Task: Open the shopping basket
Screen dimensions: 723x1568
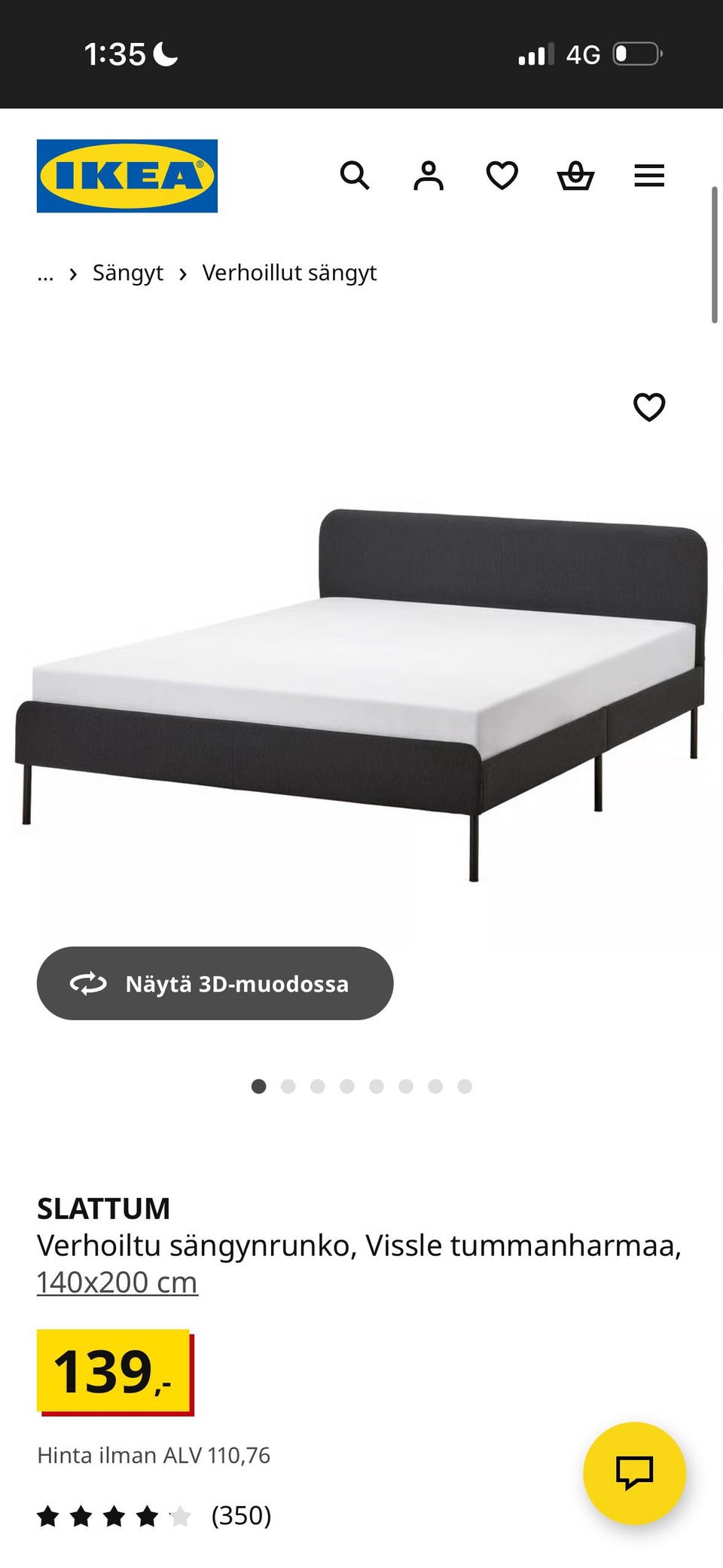Action: point(575,176)
